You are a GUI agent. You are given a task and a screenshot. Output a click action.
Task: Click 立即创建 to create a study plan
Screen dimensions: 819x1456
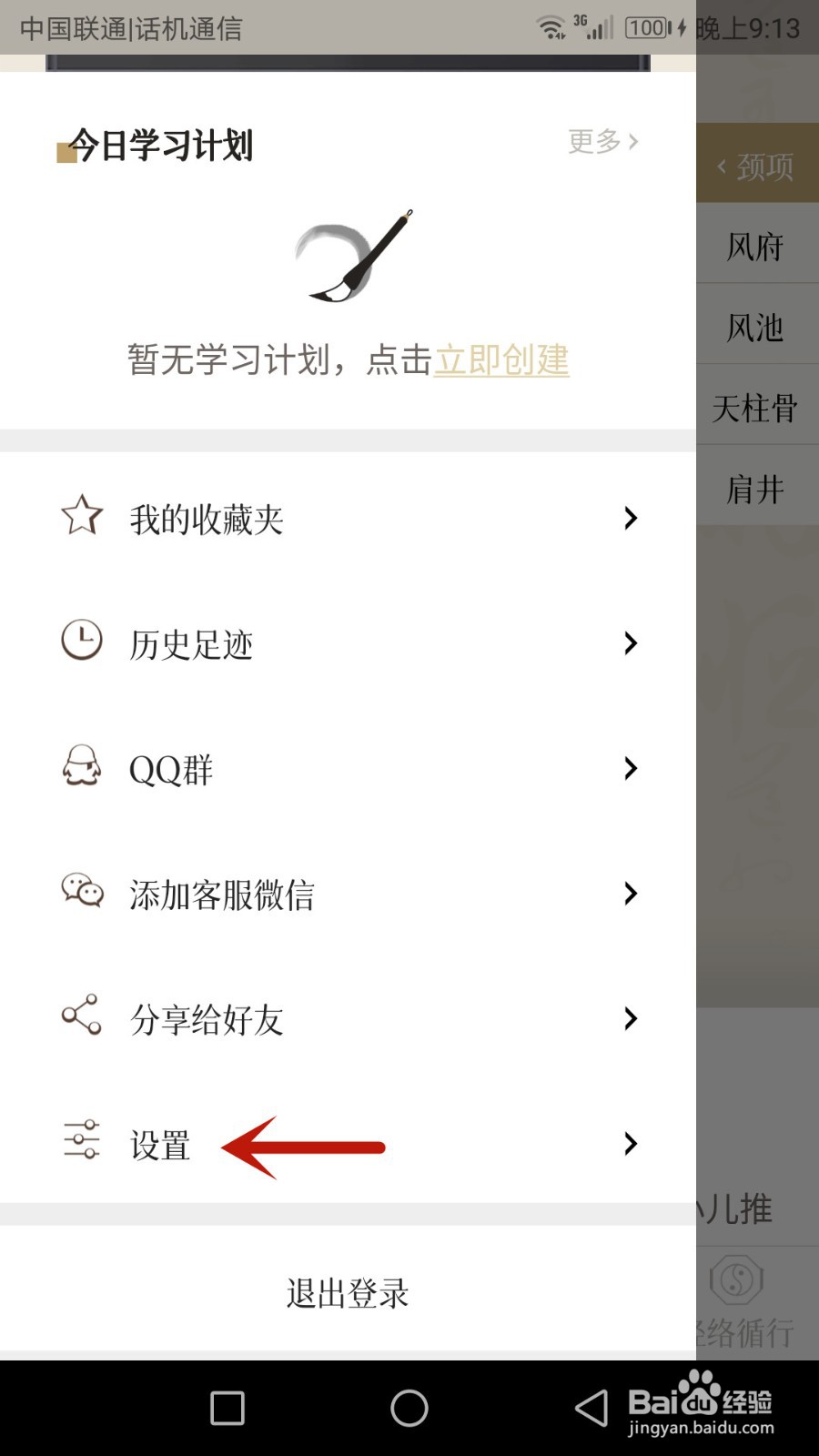click(x=501, y=359)
